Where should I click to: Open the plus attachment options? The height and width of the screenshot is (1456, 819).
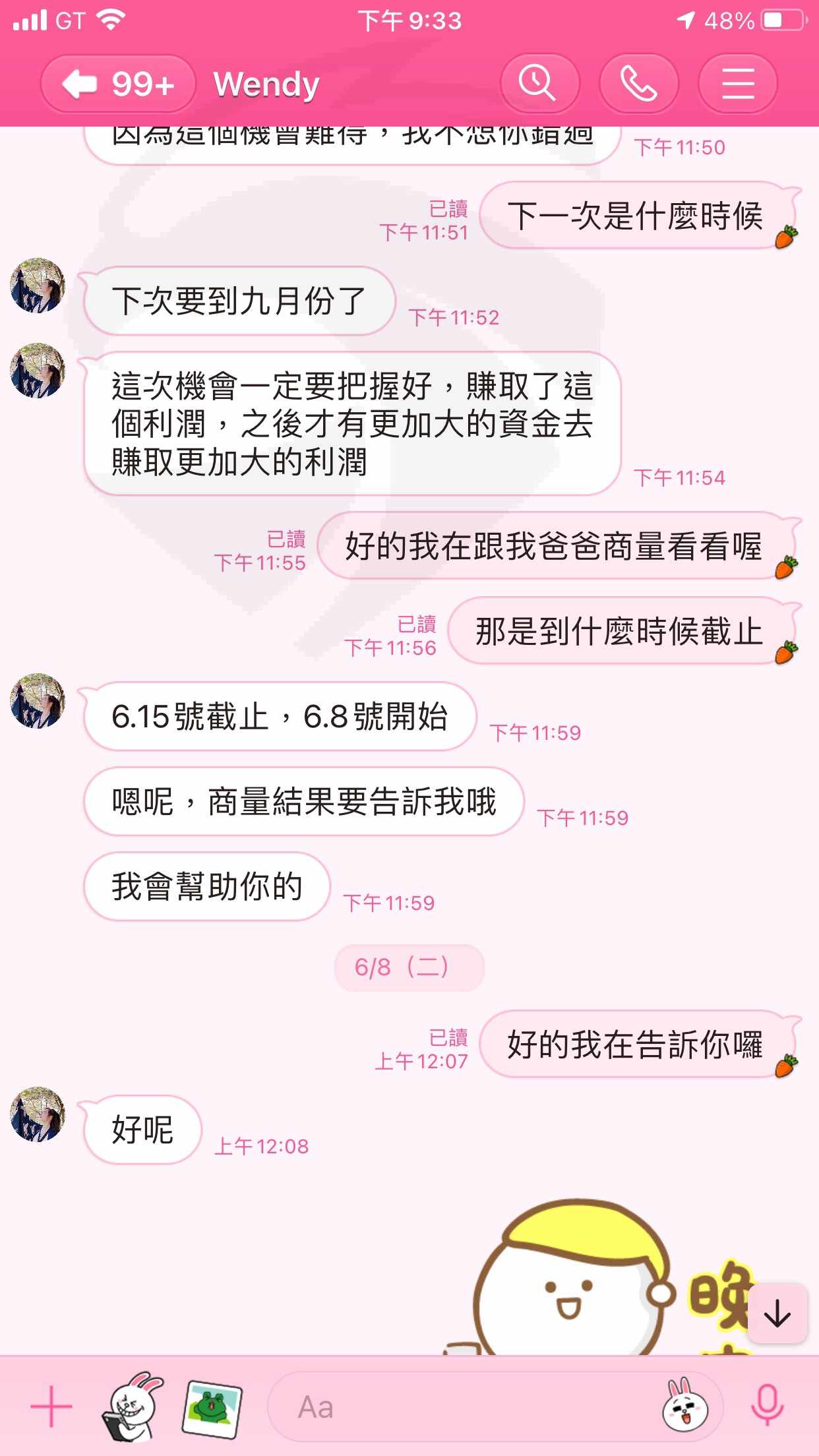[x=51, y=1406]
